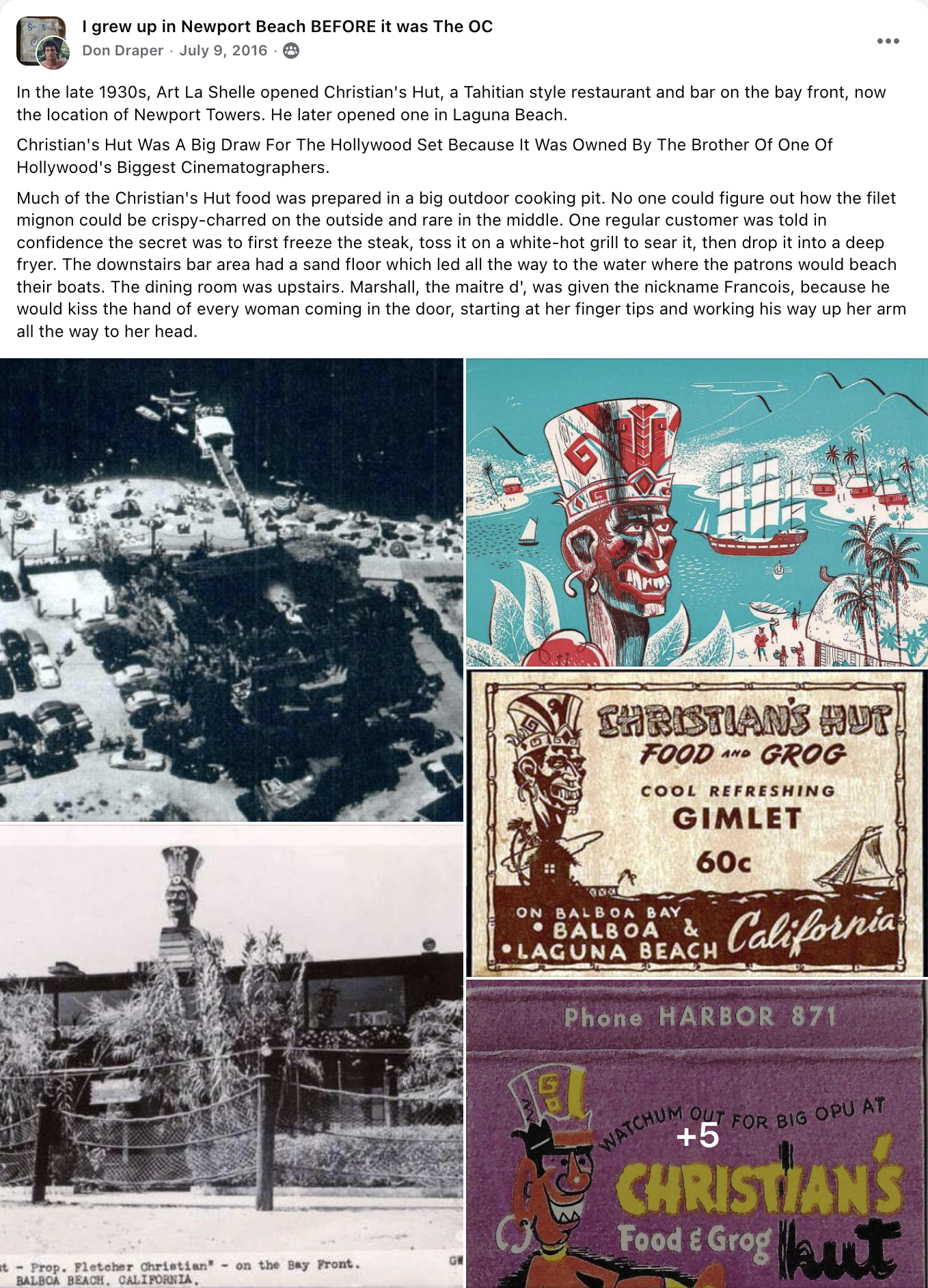
Task: Open the aerial beach photo
Action: pyautogui.click(x=231, y=589)
